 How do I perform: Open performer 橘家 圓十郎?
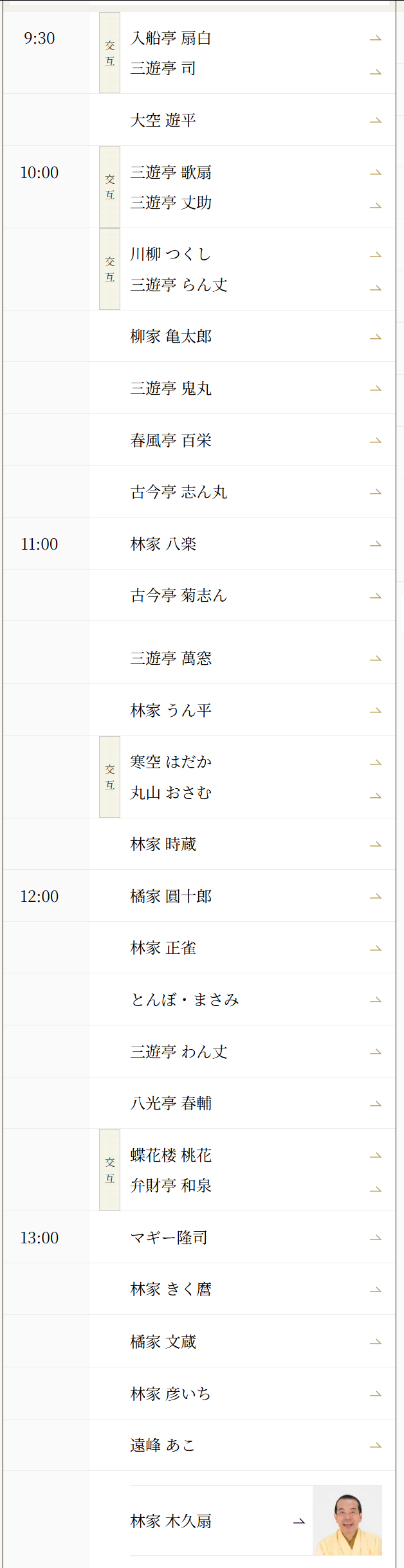171,896
